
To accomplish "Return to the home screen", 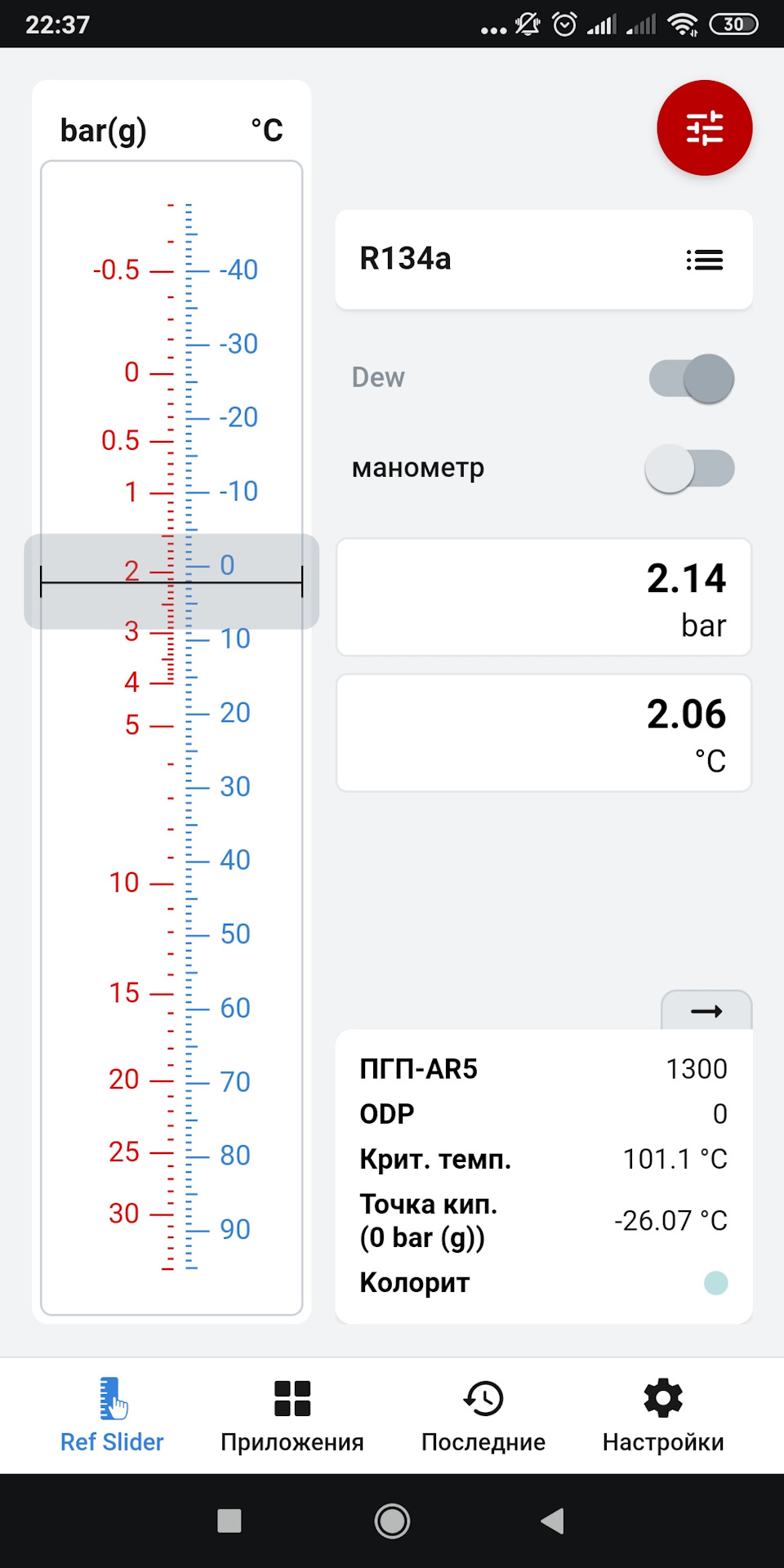I will click(392, 1521).
